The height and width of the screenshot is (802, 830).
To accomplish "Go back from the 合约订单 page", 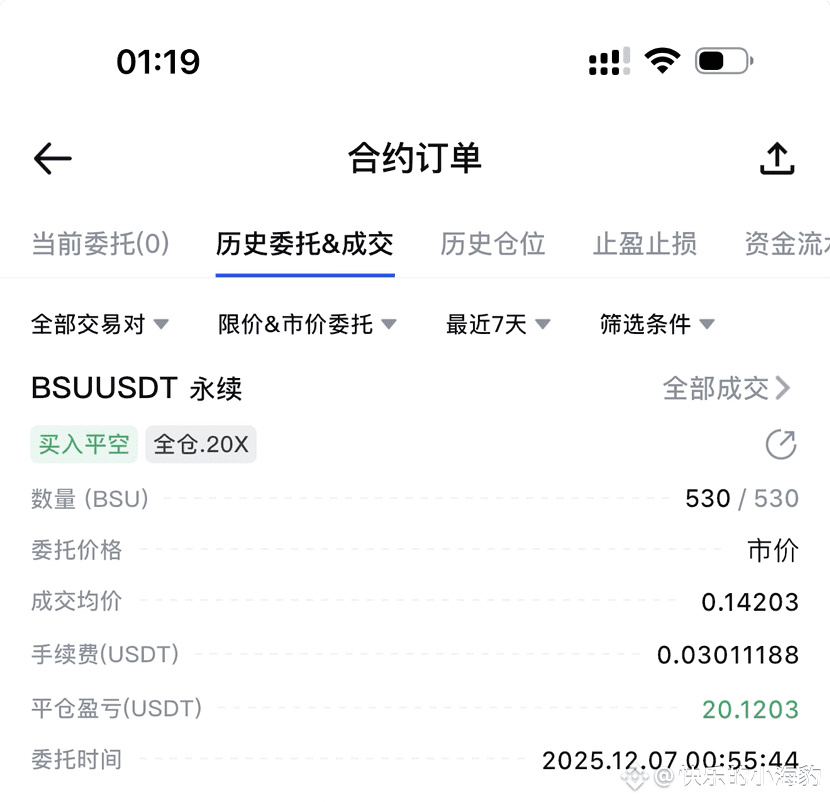I will point(52,158).
